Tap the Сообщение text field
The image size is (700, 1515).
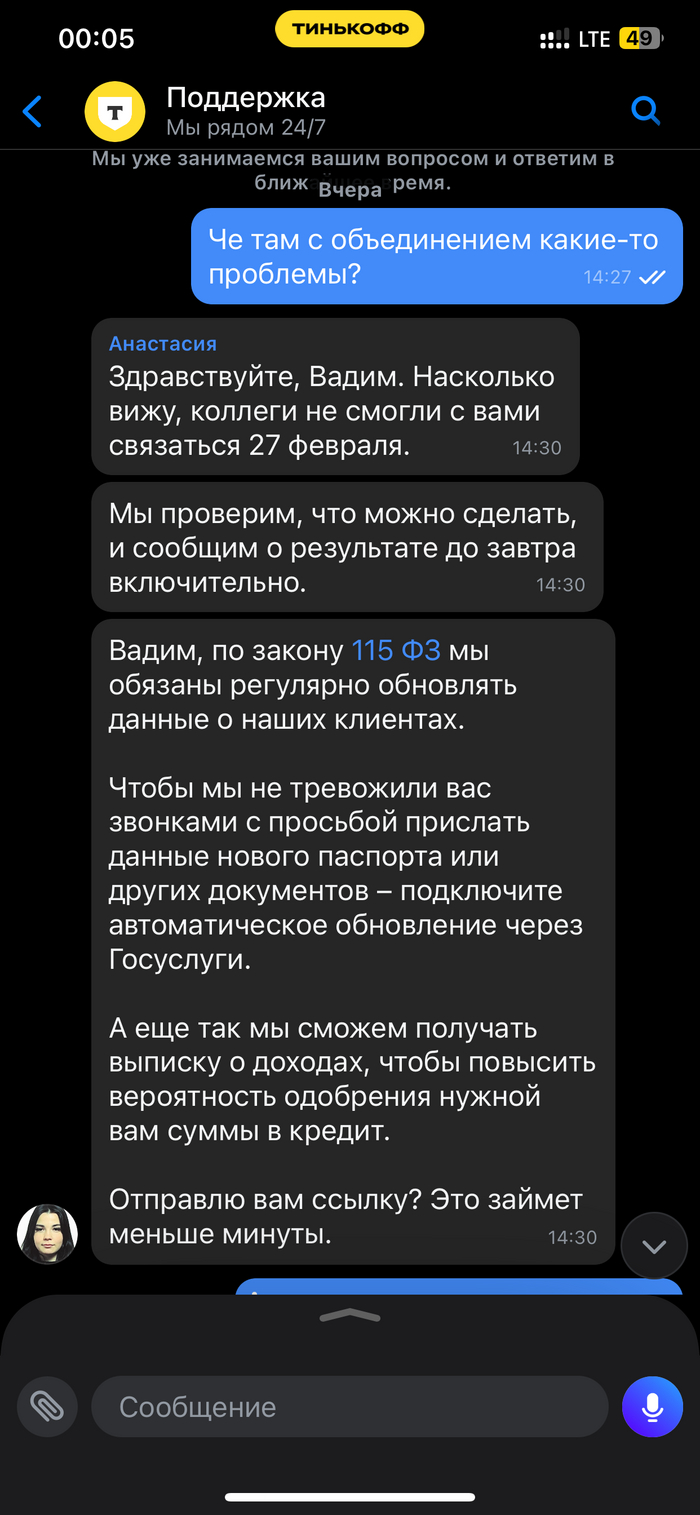click(350, 1407)
